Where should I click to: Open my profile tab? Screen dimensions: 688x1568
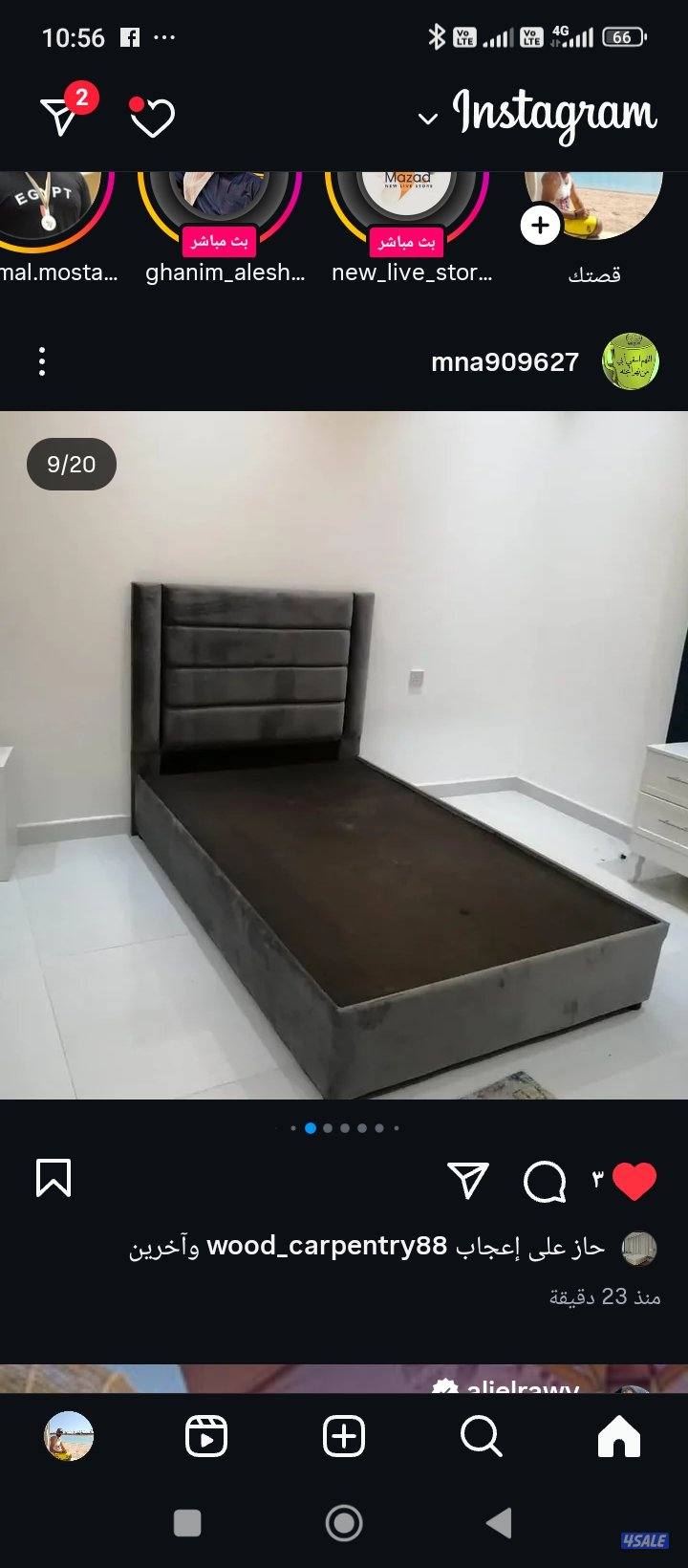pos(69,1436)
